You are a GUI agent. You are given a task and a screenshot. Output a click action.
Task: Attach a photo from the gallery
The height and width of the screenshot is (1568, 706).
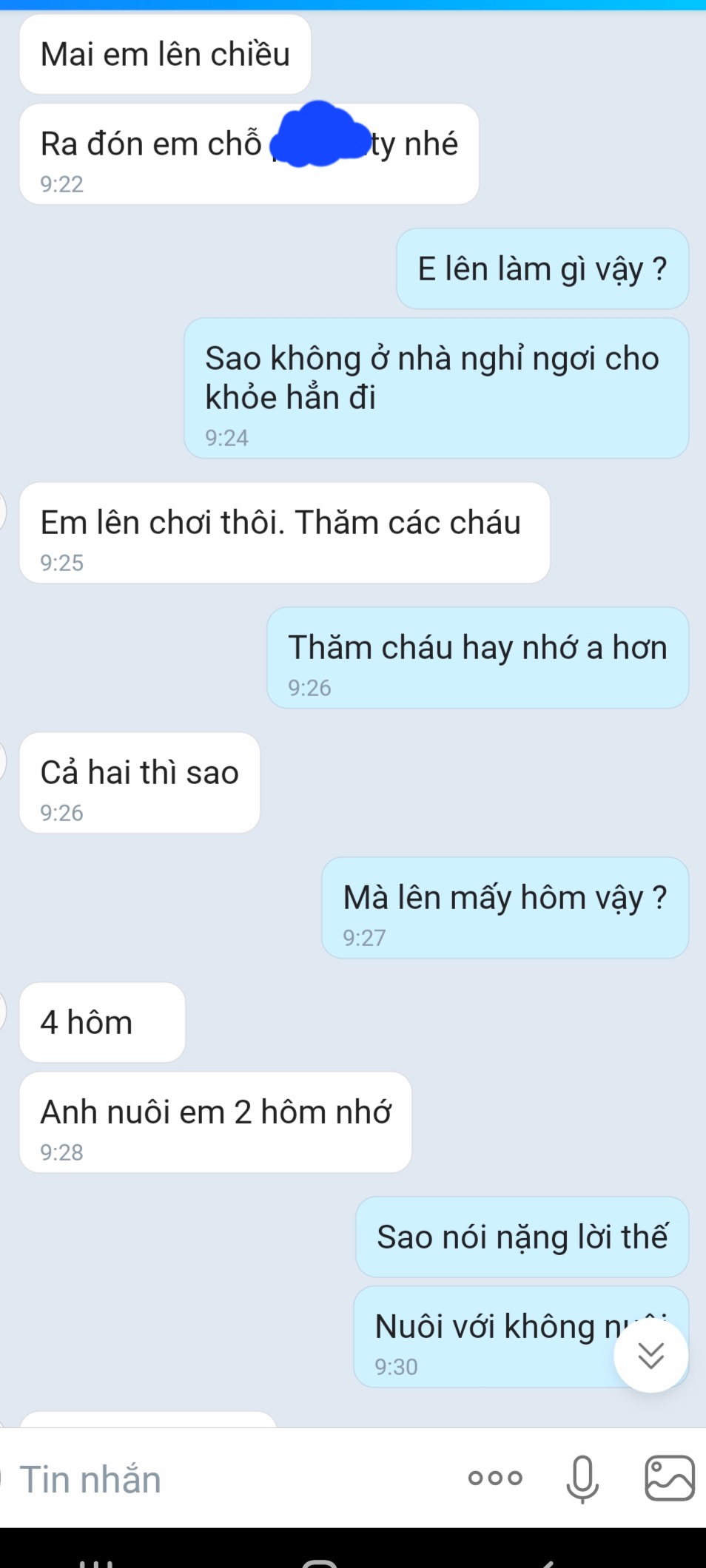[670, 1479]
